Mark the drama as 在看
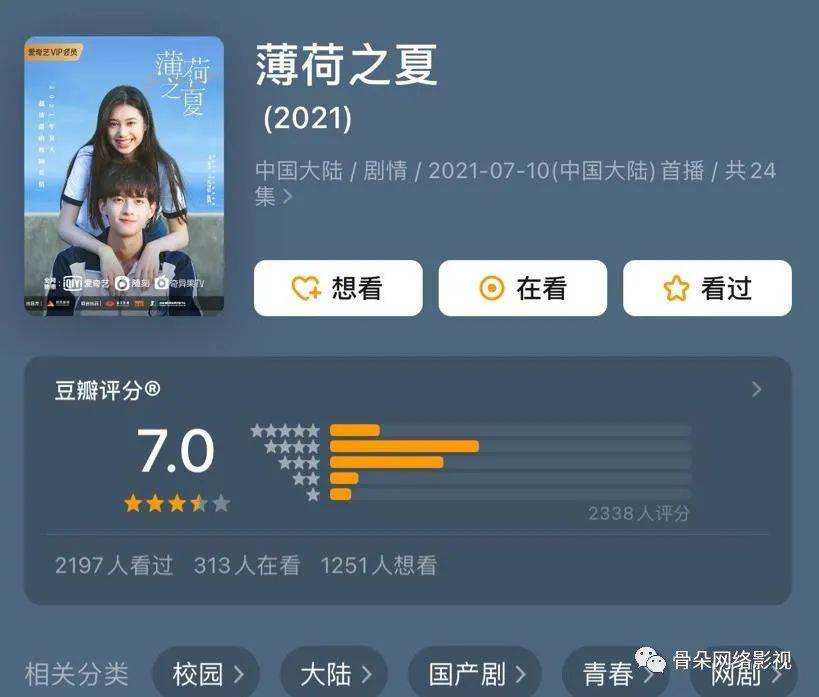 coord(522,288)
